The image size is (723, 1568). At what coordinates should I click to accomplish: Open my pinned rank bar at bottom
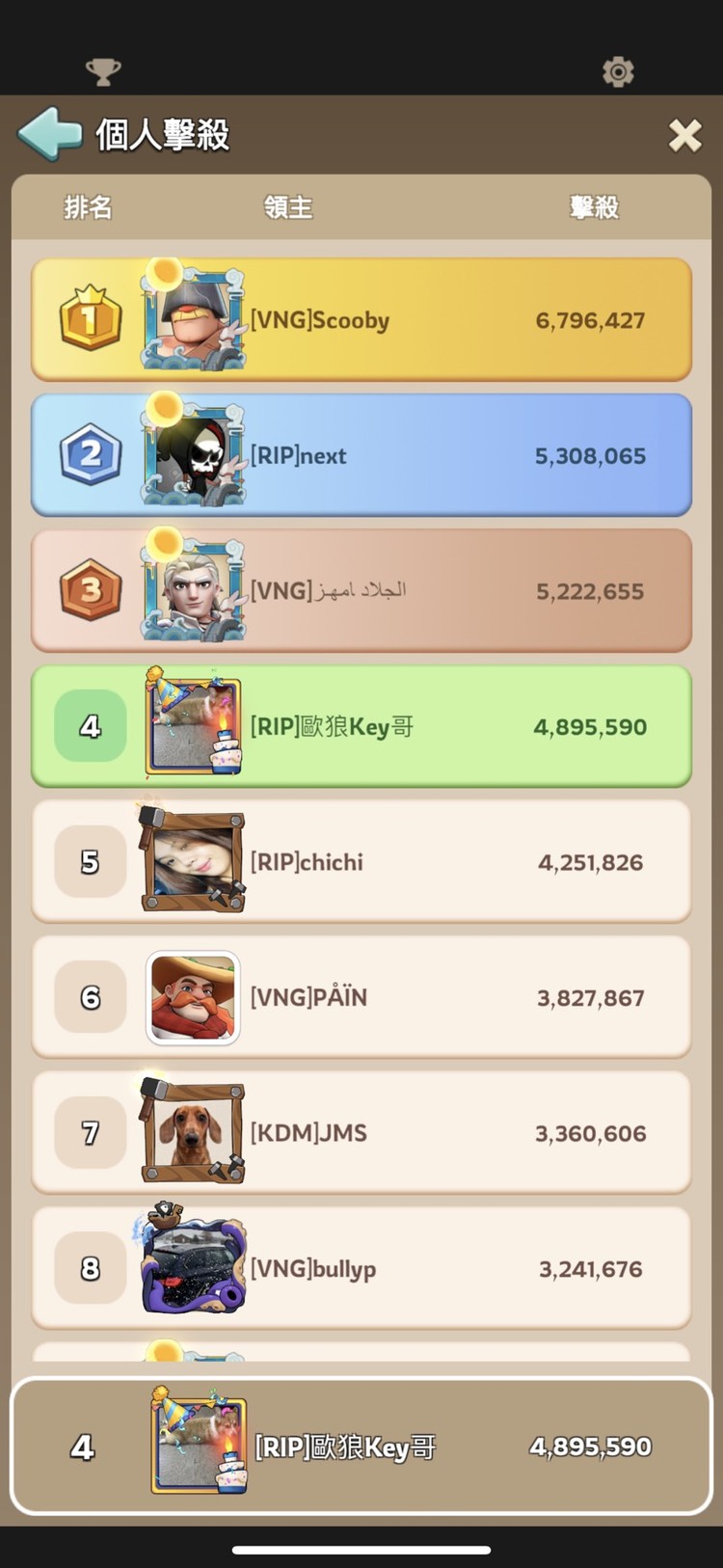pos(361,1446)
